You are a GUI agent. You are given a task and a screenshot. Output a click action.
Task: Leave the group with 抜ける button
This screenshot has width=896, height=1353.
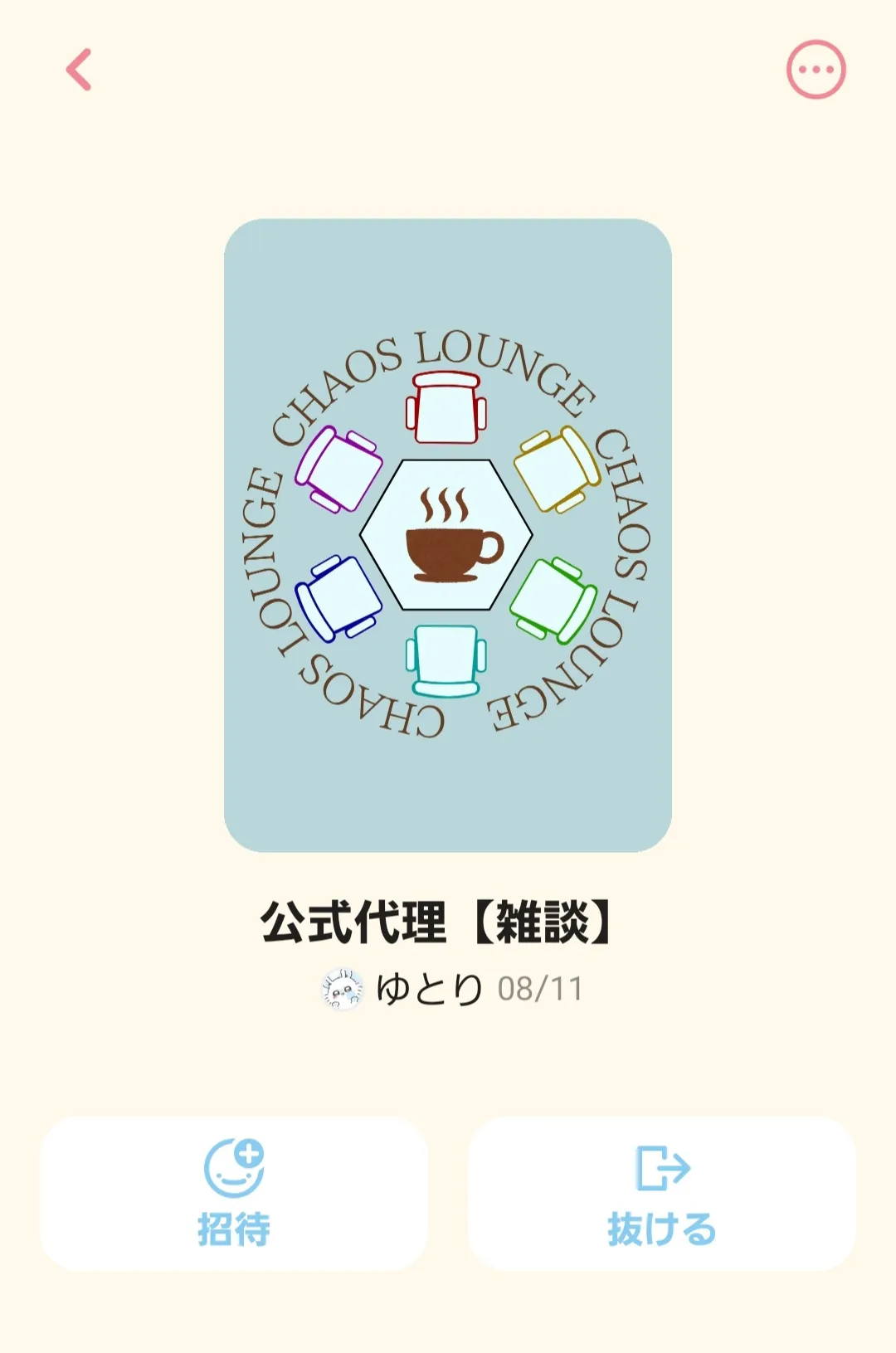(661, 1193)
